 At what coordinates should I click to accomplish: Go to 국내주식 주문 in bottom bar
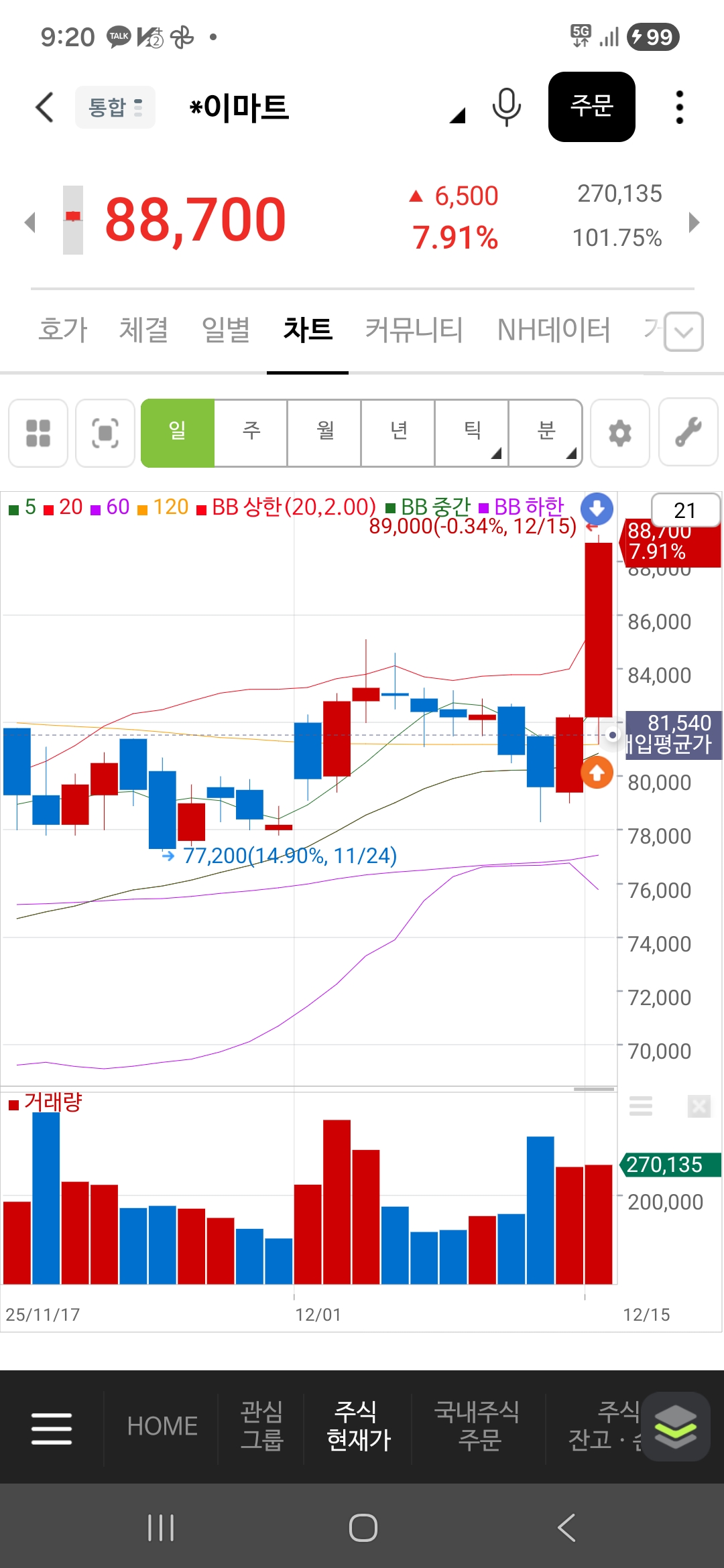click(x=478, y=1425)
